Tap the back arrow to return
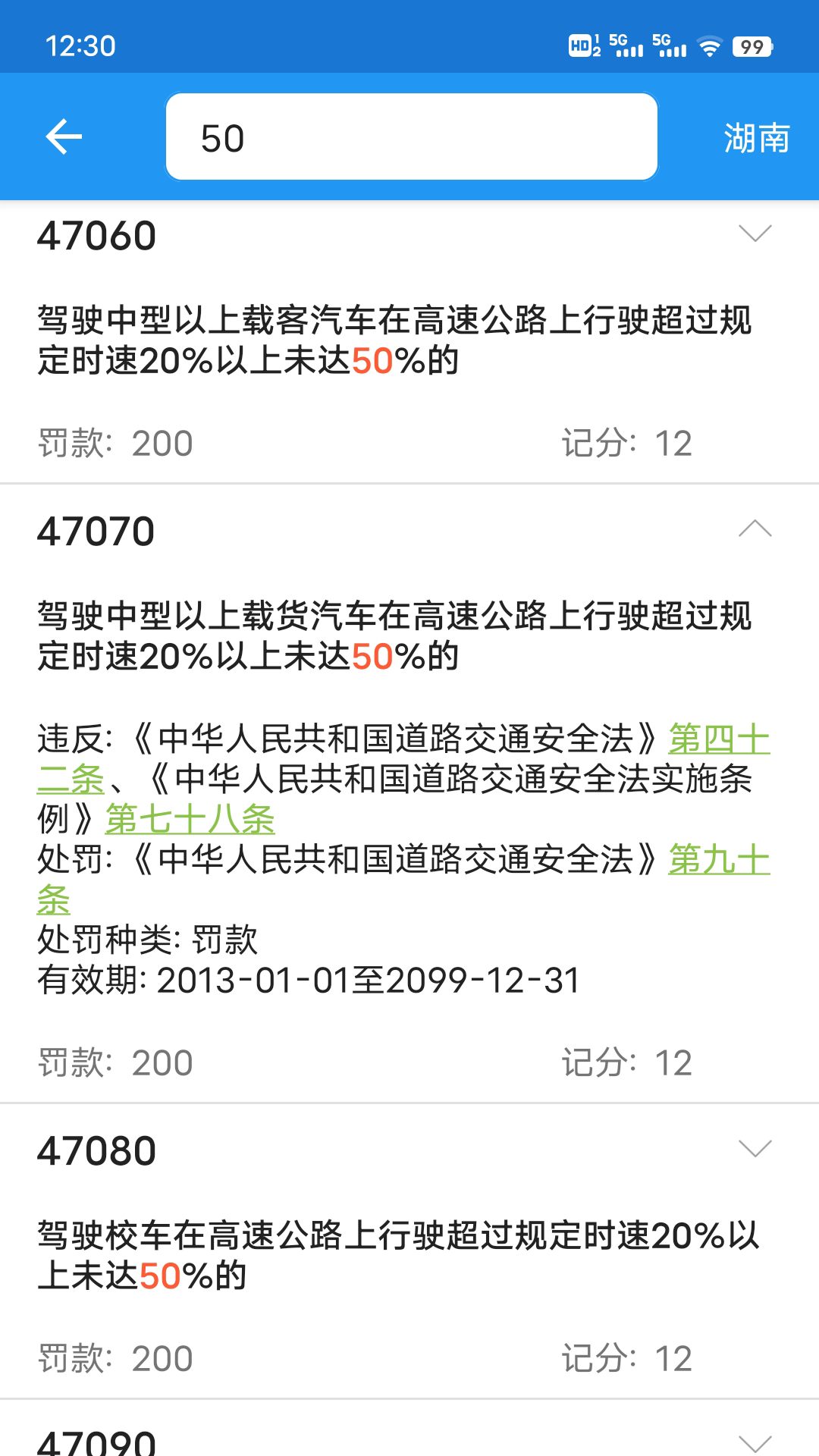Viewport: 819px width, 1456px height. [x=61, y=136]
